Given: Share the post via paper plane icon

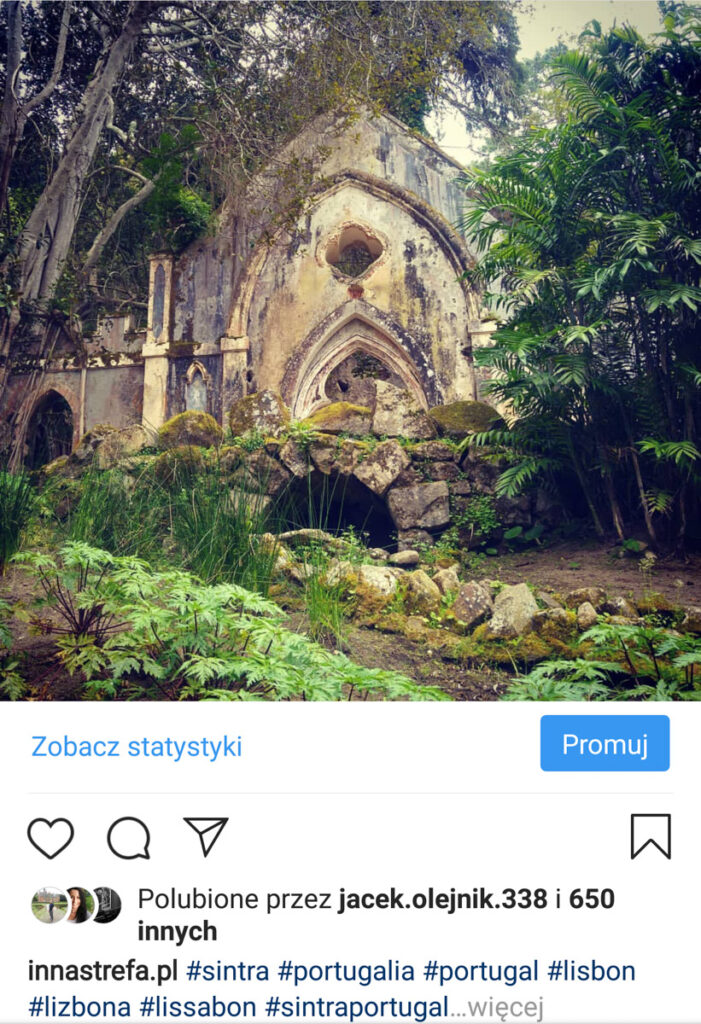Looking at the screenshot, I should coord(206,836).
